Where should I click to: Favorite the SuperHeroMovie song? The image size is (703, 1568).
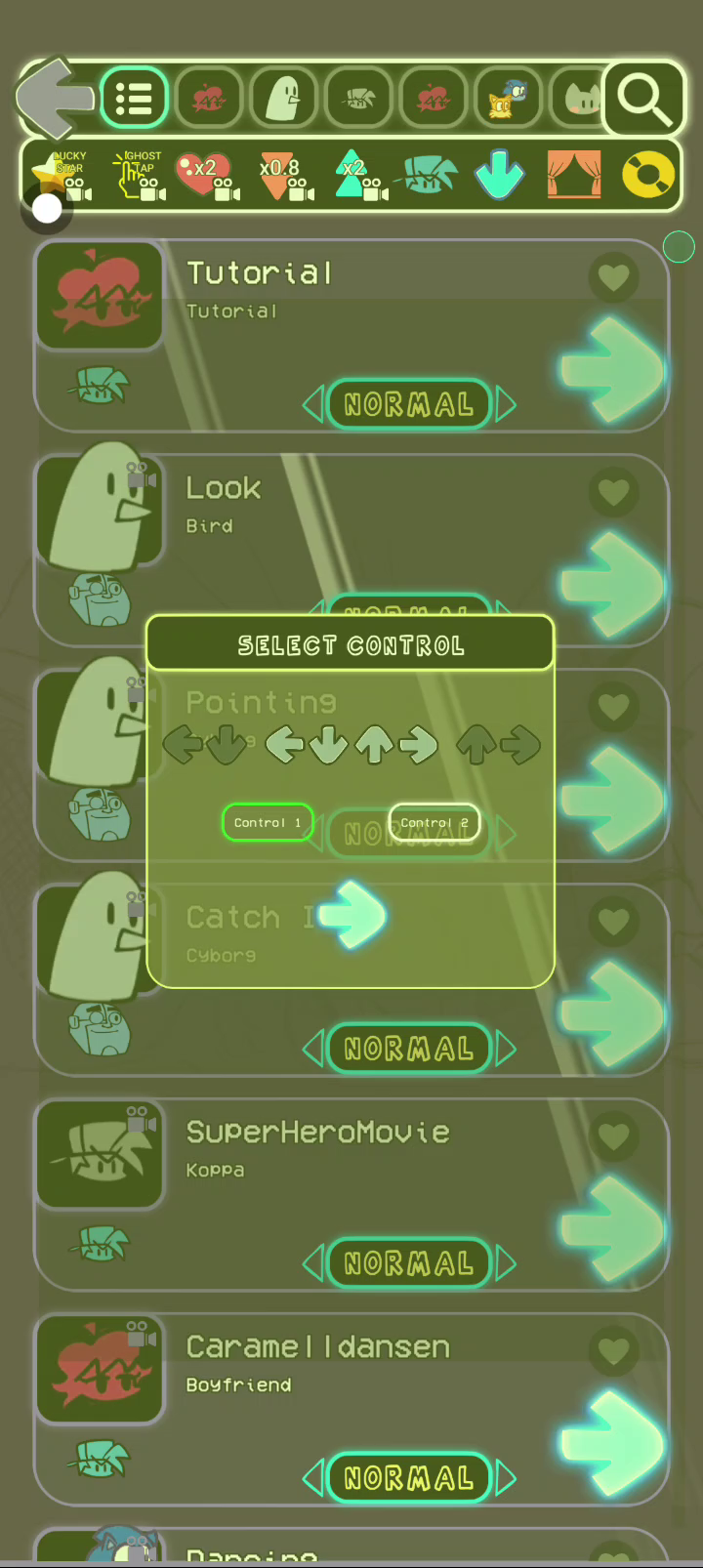coord(613,1136)
